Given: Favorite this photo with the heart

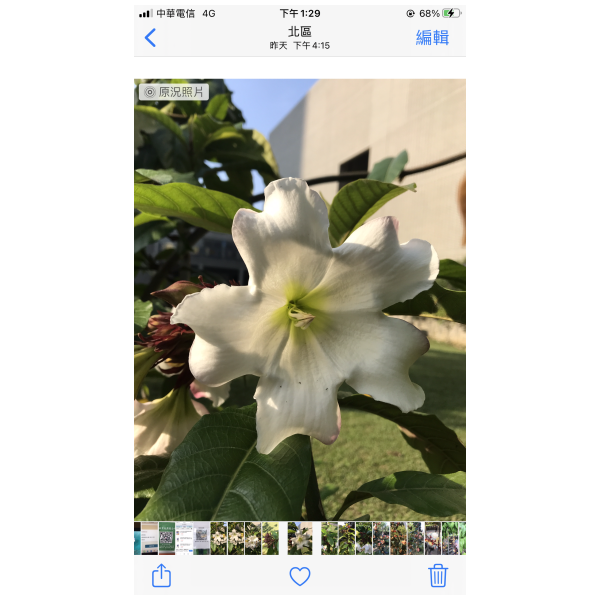Looking at the screenshot, I should coord(300,576).
